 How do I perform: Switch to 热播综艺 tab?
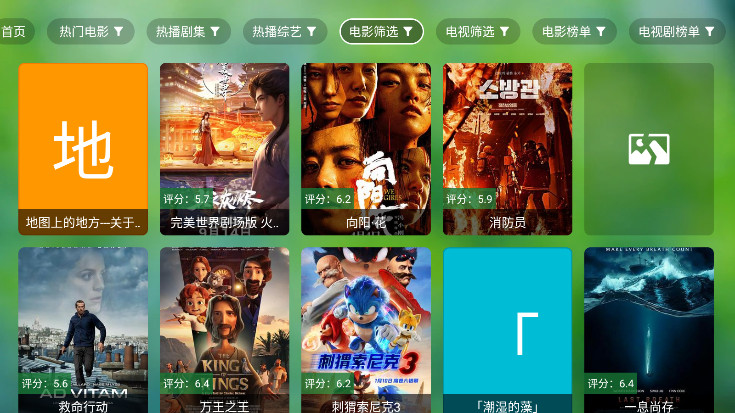click(284, 32)
